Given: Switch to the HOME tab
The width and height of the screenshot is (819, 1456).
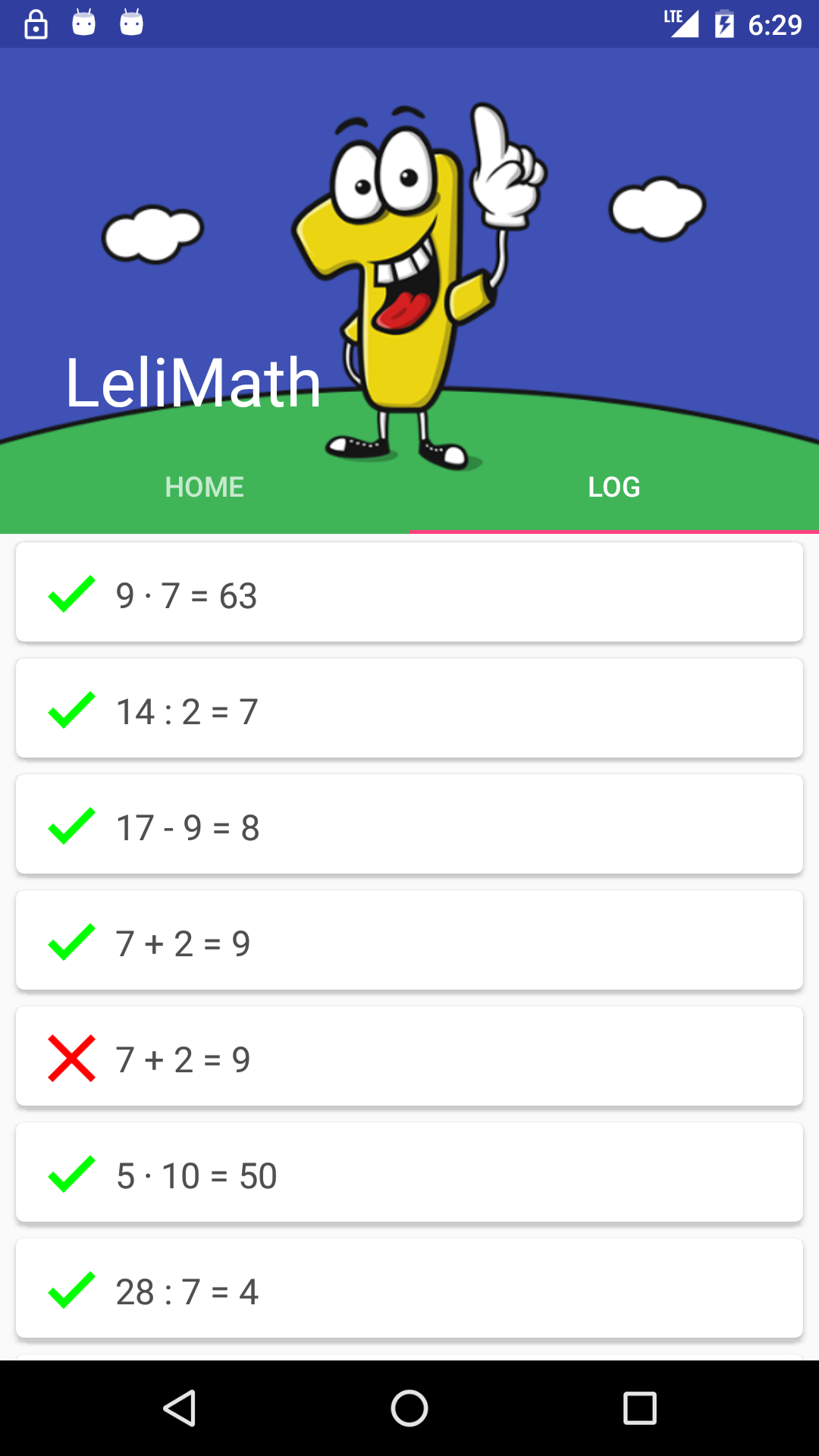Looking at the screenshot, I should click(205, 487).
